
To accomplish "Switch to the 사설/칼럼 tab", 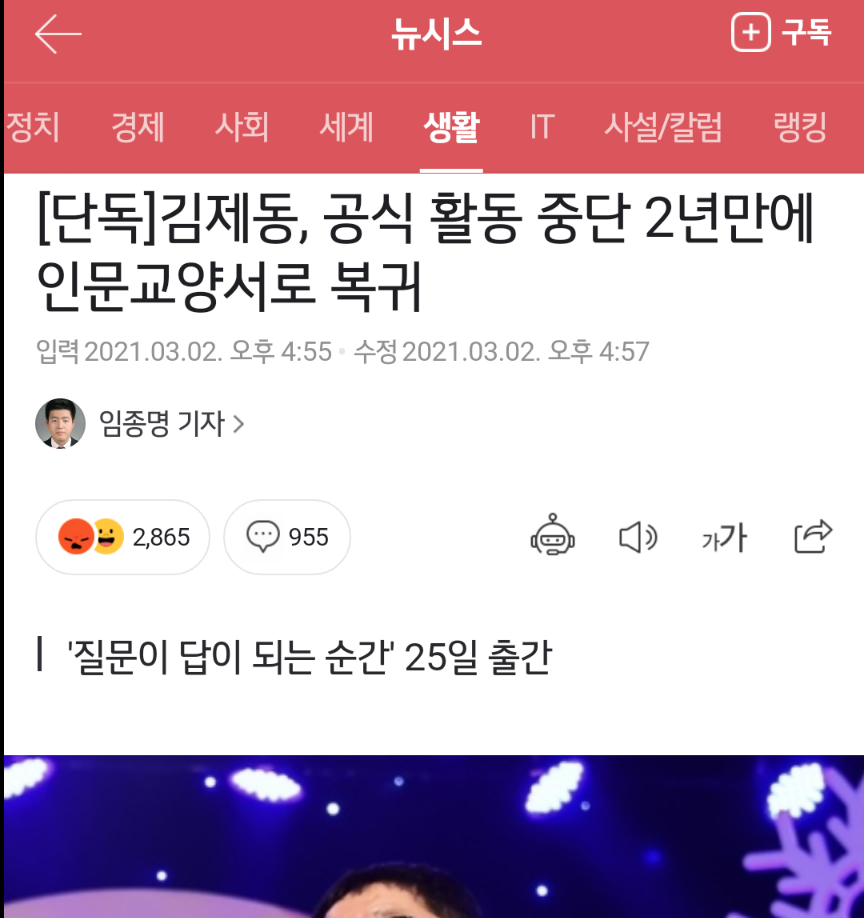I will [x=663, y=127].
